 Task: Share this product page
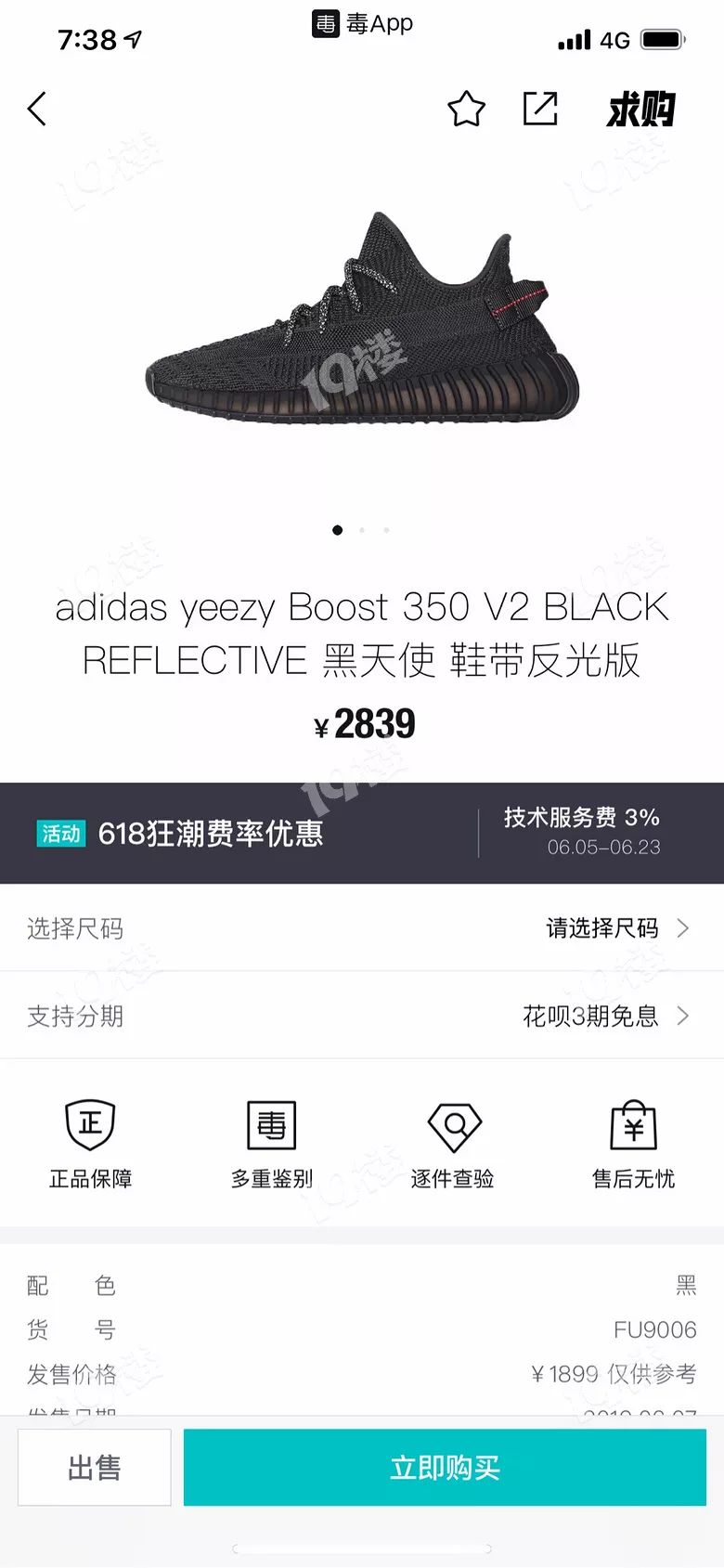pyautogui.click(x=540, y=110)
